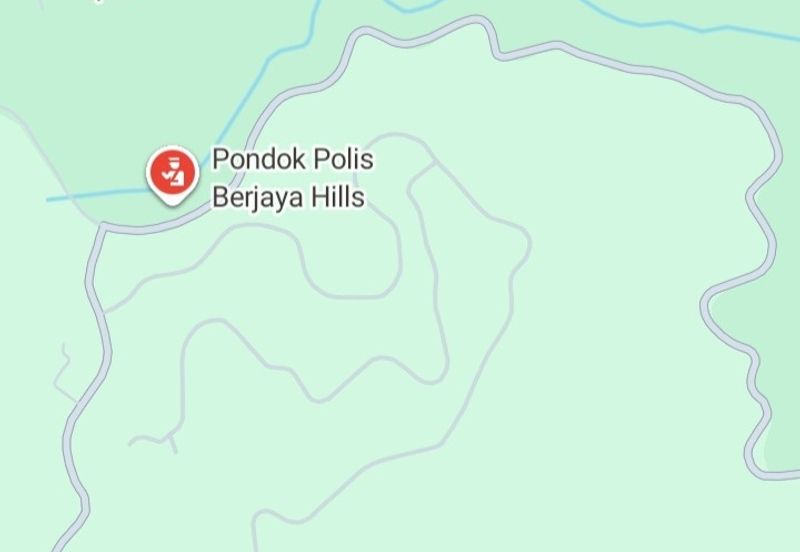The image size is (800, 552).
Task: Open the Pondok Polis Berjaya Hills police marker
Action: 173,173
